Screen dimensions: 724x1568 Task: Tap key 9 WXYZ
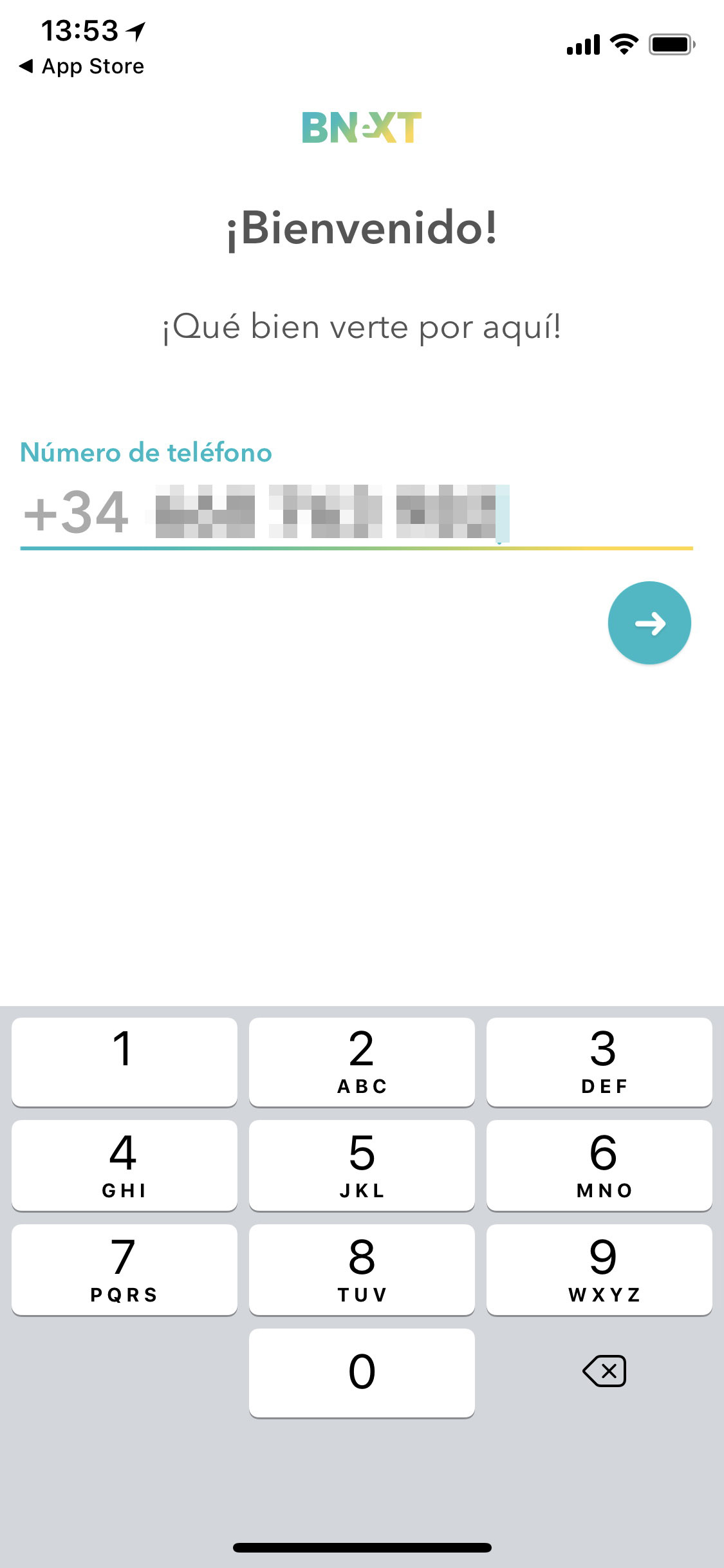(x=599, y=1270)
